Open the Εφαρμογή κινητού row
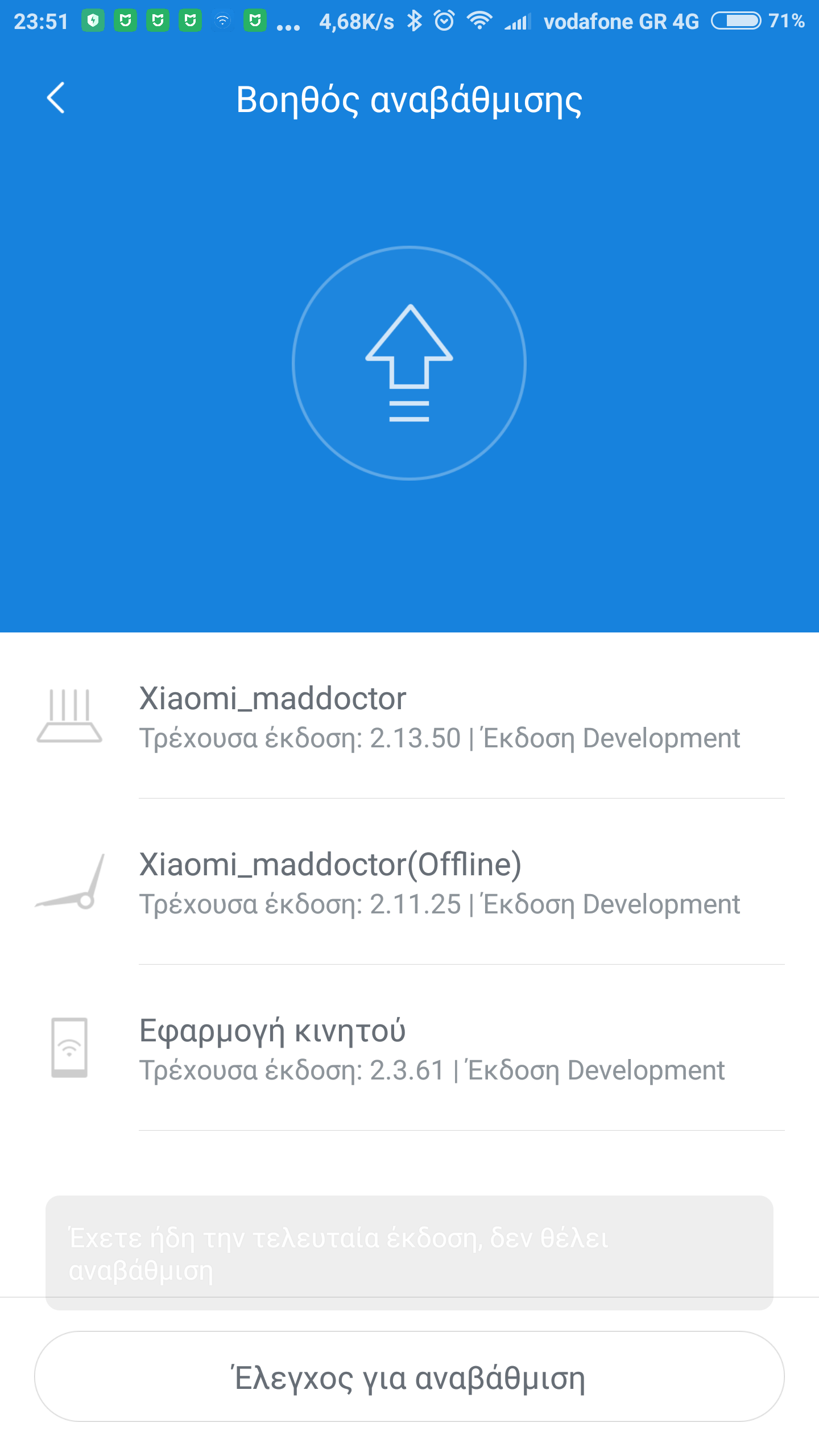This screenshot has width=819, height=1456. point(409,1049)
